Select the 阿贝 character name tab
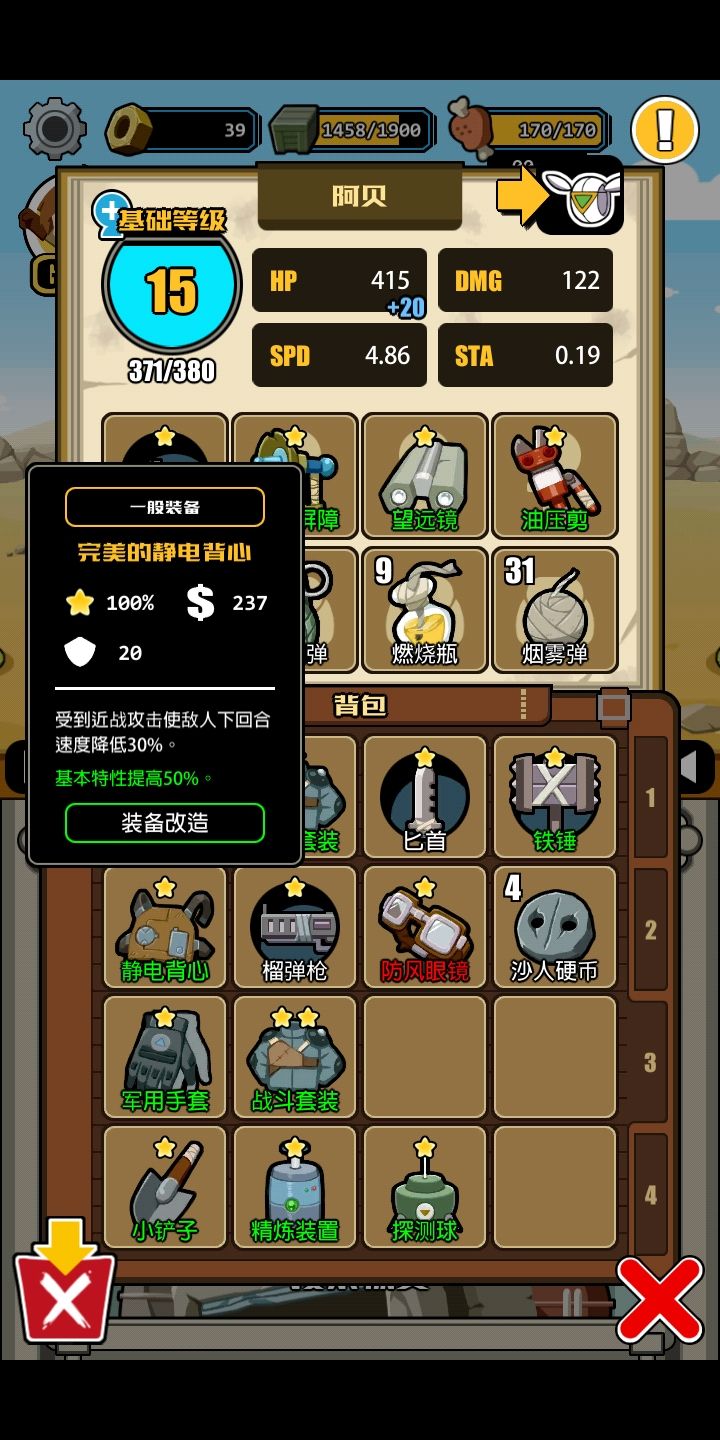 pos(359,197)
